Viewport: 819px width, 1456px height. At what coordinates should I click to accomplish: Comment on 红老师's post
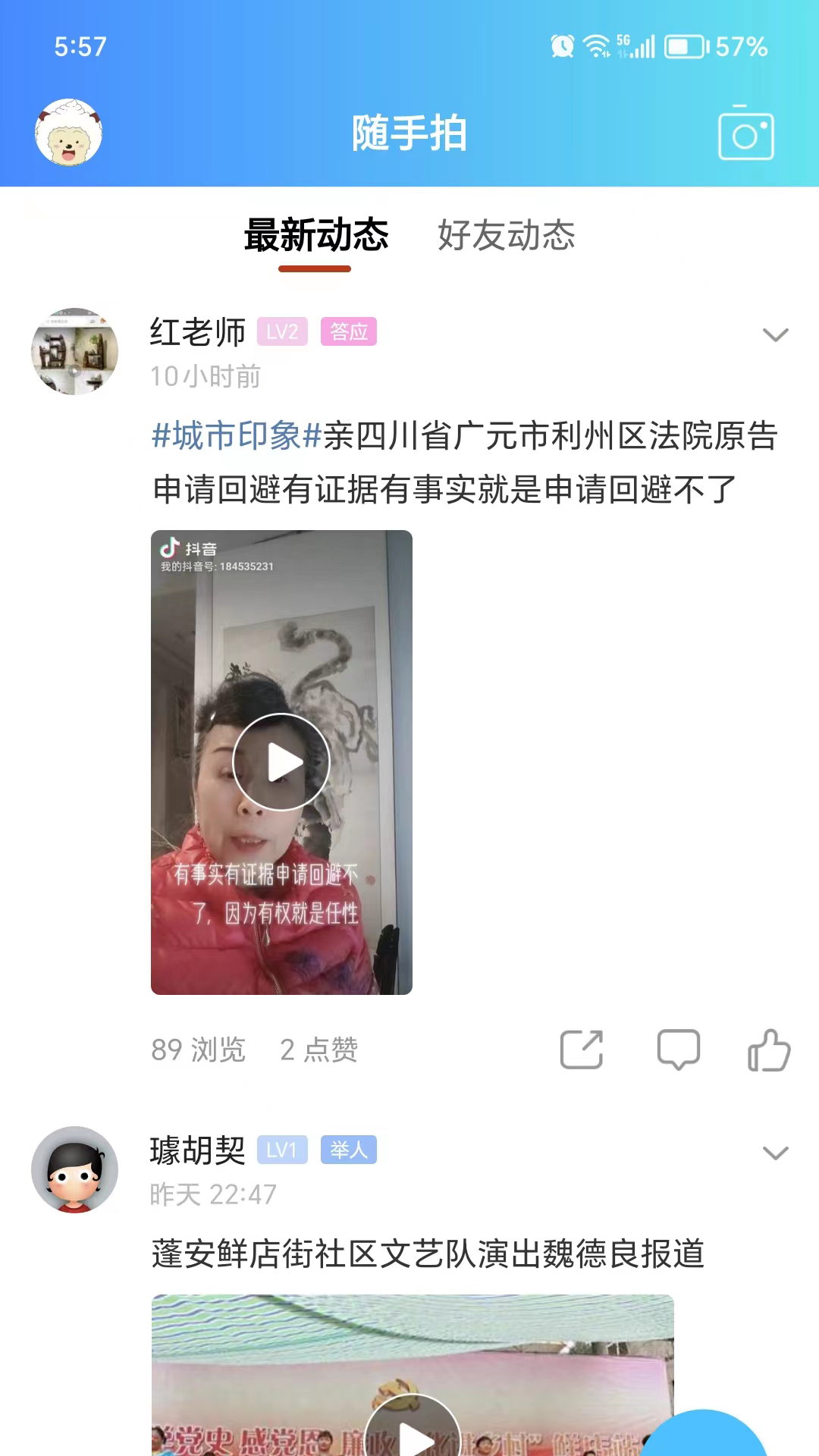pos(678,1050)
